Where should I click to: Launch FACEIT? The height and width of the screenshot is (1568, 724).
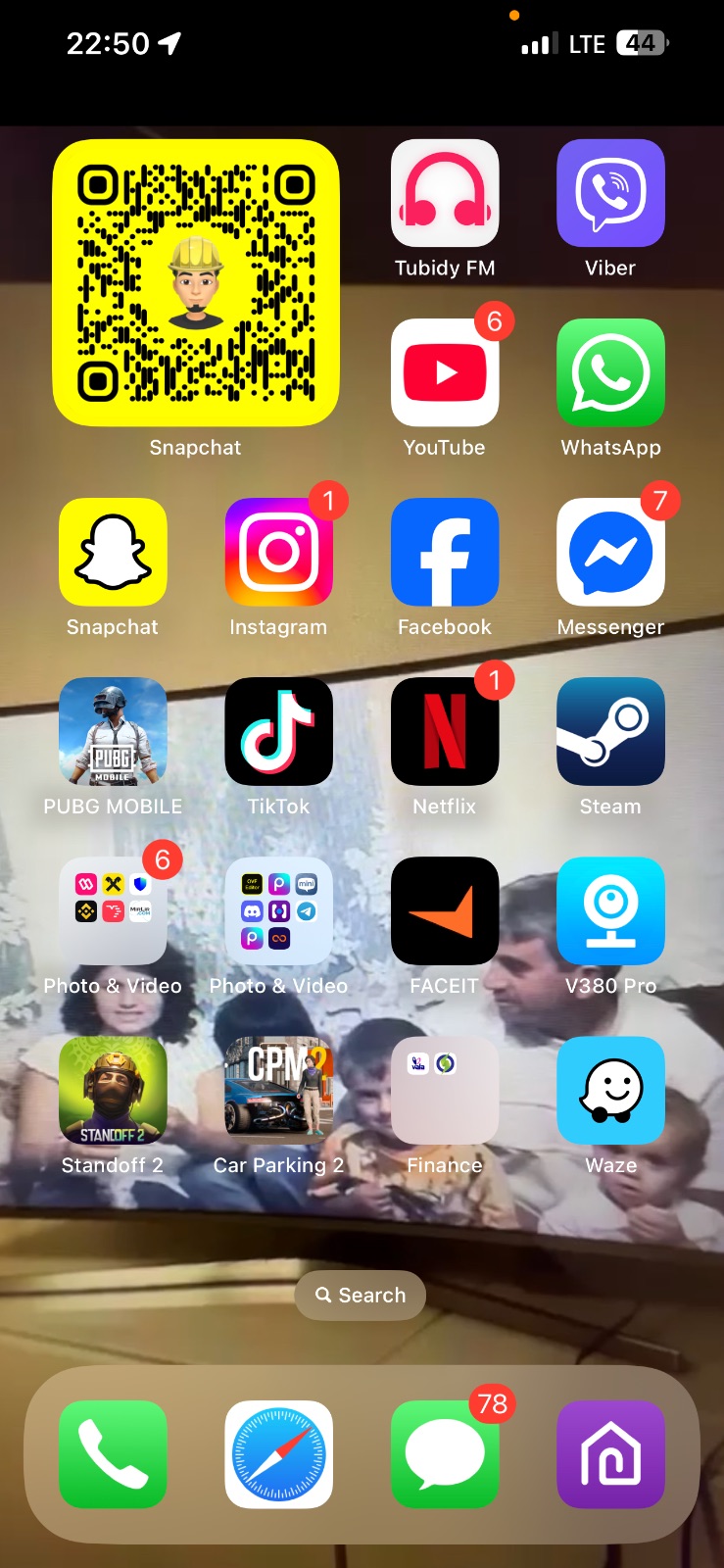(x=445, y=910)
